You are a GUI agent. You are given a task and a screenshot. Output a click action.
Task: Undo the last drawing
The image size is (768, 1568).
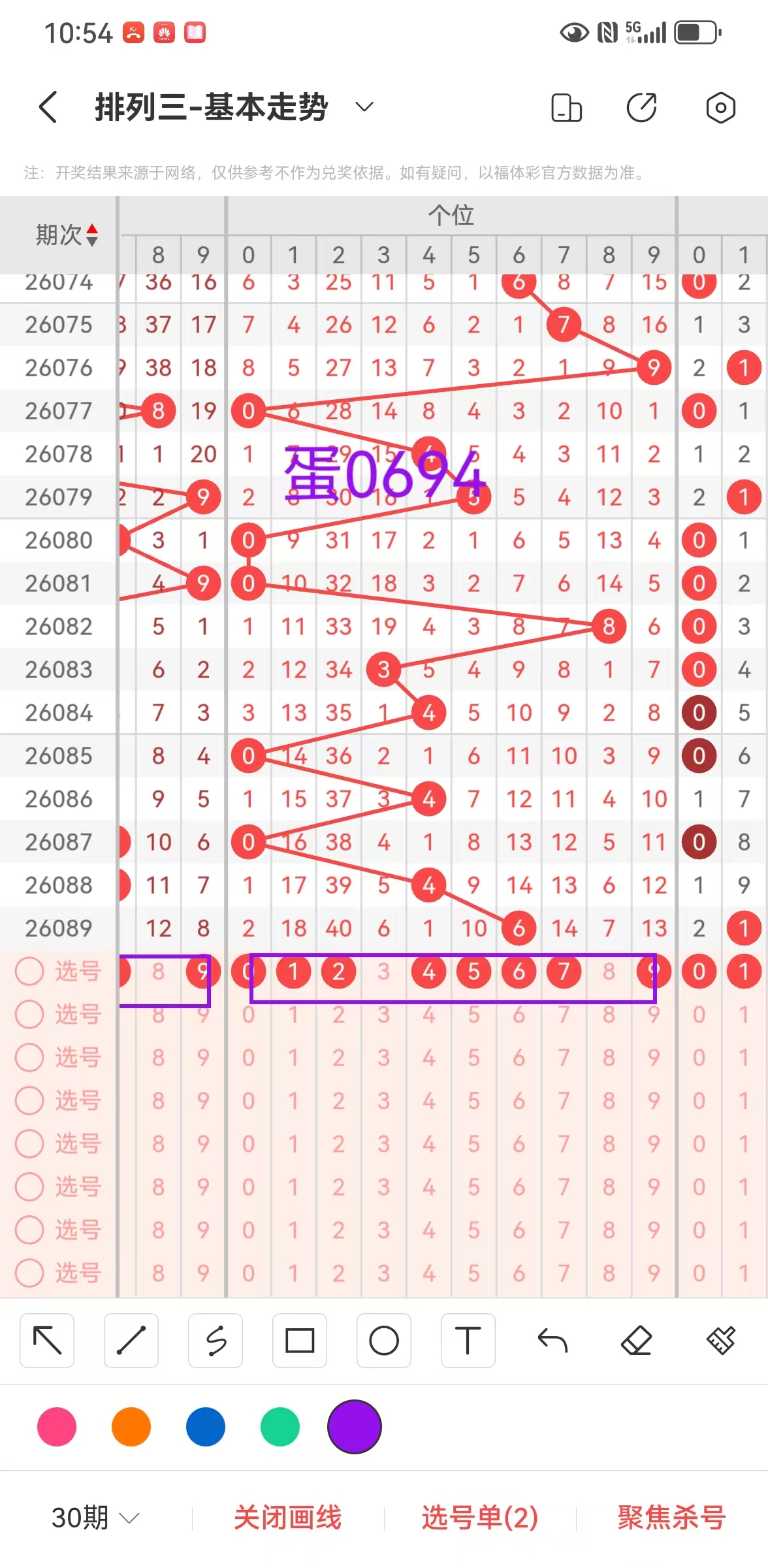(x=552, y=1341)
